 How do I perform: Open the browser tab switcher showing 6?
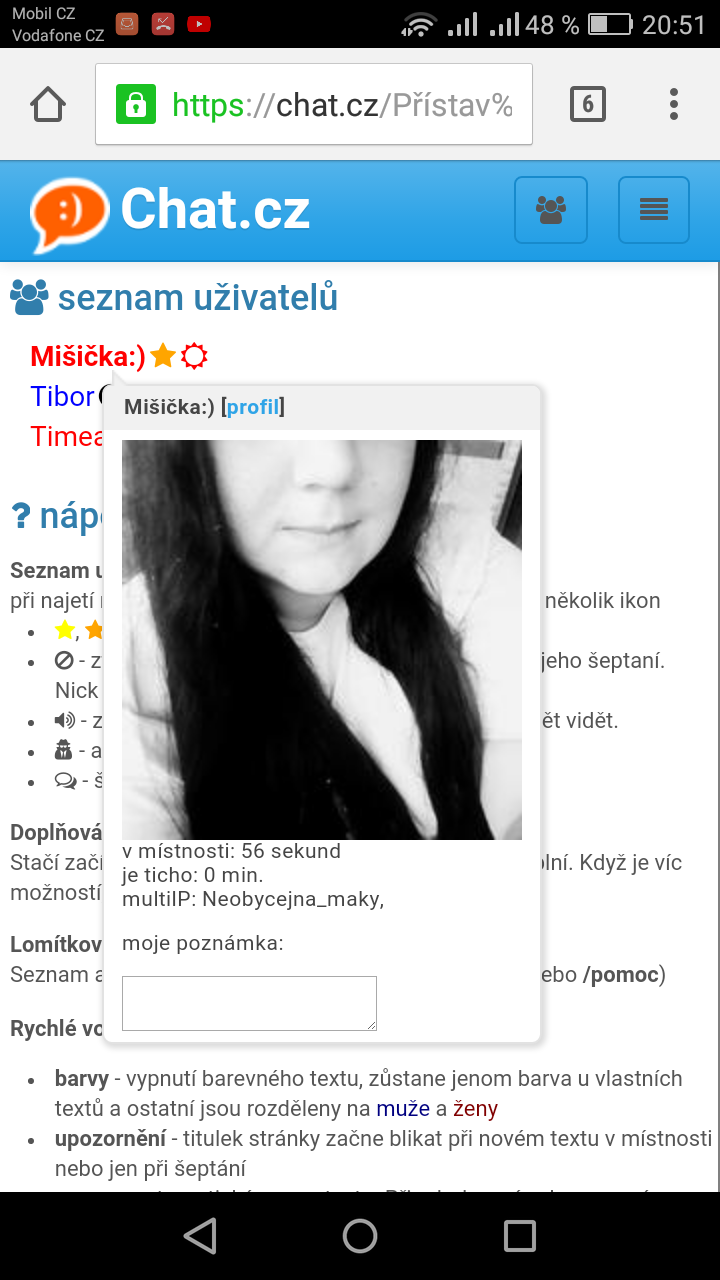tap(587, 104)
